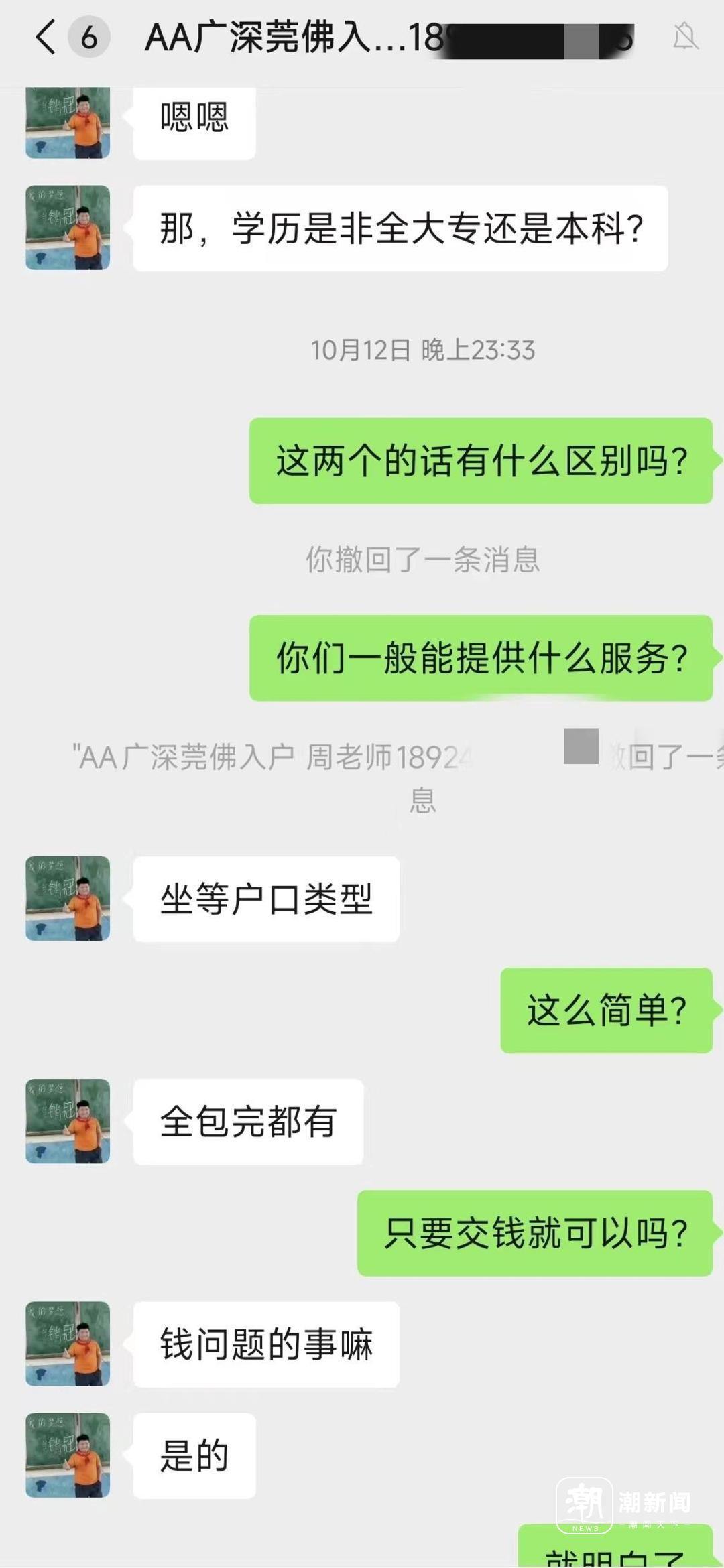Tap avatar beside 钱问题的事嘛 message
The image size is (724, 1568).
click(x=68, y=1344)
